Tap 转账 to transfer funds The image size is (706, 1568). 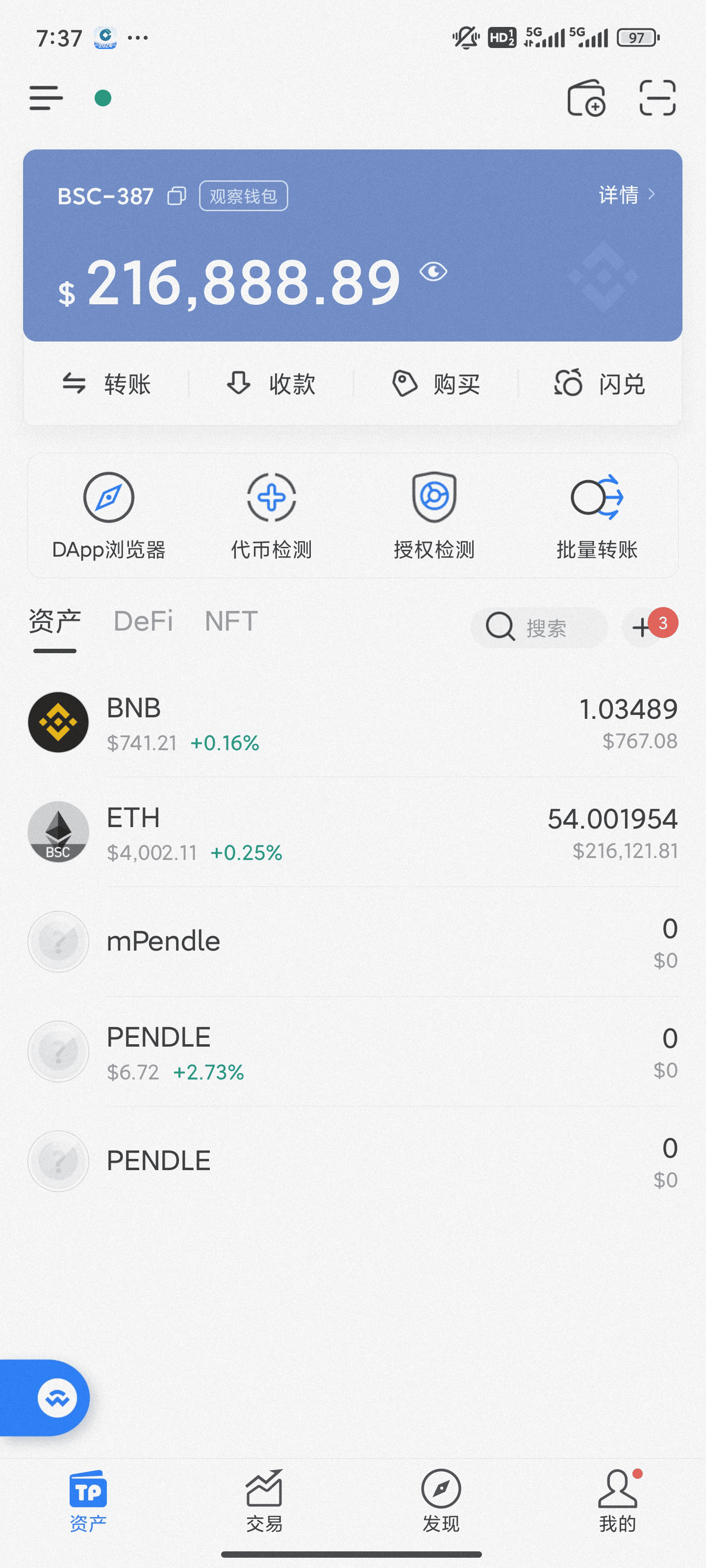(106, 384)
